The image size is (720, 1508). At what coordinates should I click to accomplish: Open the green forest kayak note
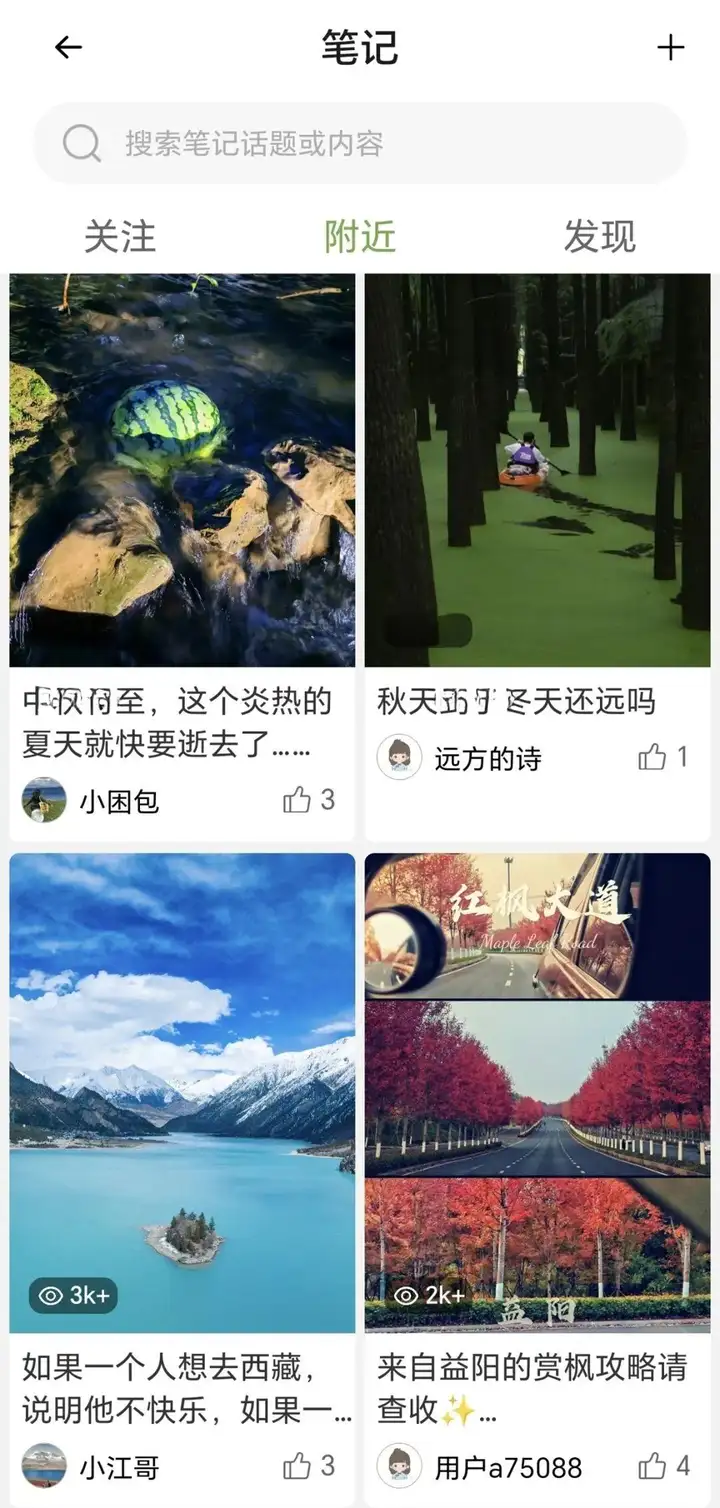(537, 470)
